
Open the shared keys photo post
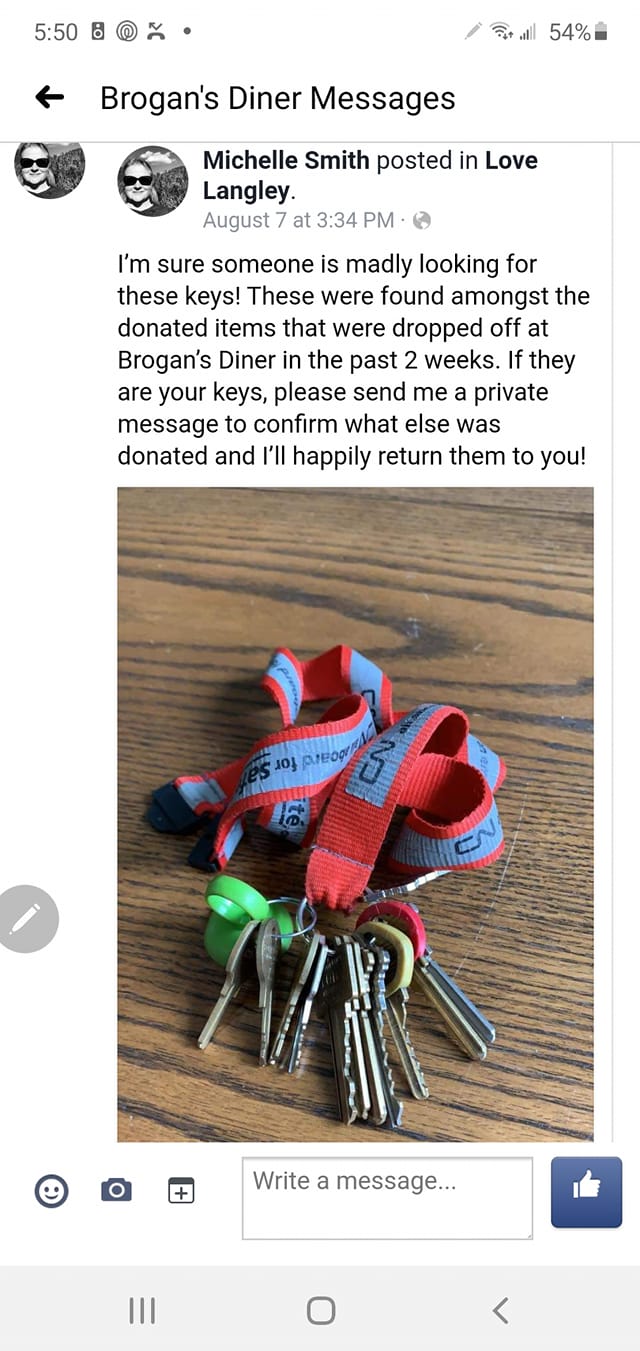[x=355, y=812]
